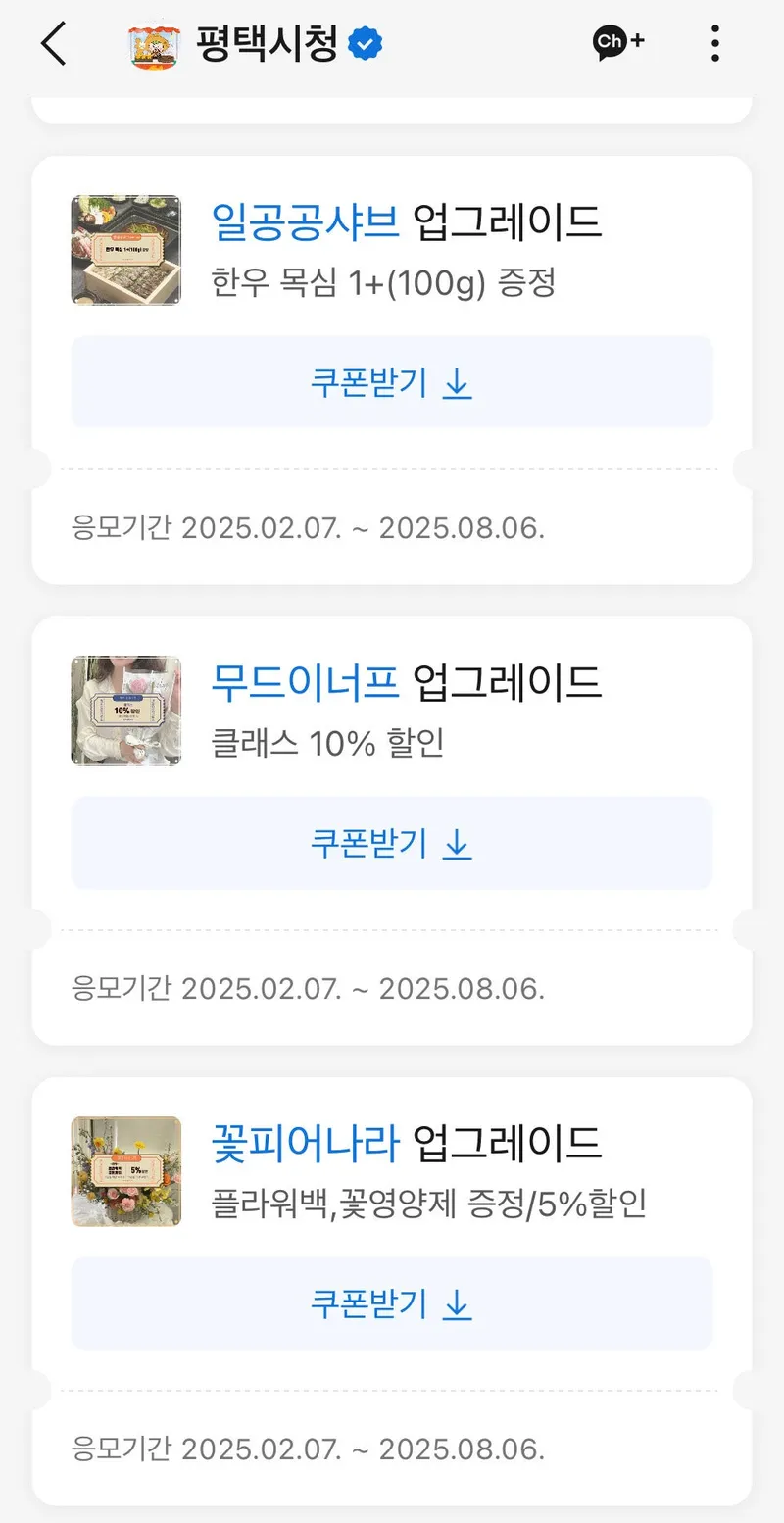Open the 무드이너프 store link
Image resolution: width=784 pixels, height=1523 pixels.
click(306, 682)
